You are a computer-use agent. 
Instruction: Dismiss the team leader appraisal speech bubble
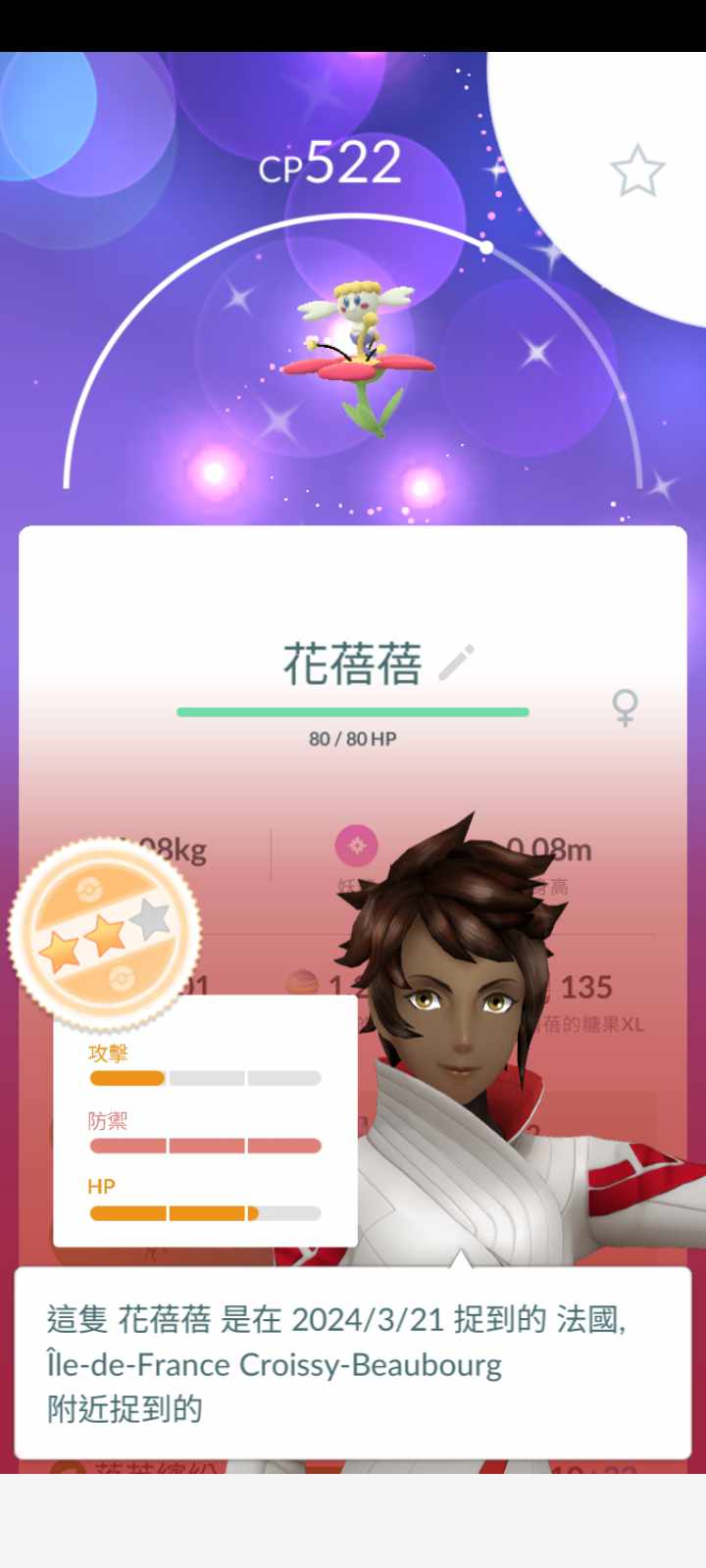(x=353, y=1363)
